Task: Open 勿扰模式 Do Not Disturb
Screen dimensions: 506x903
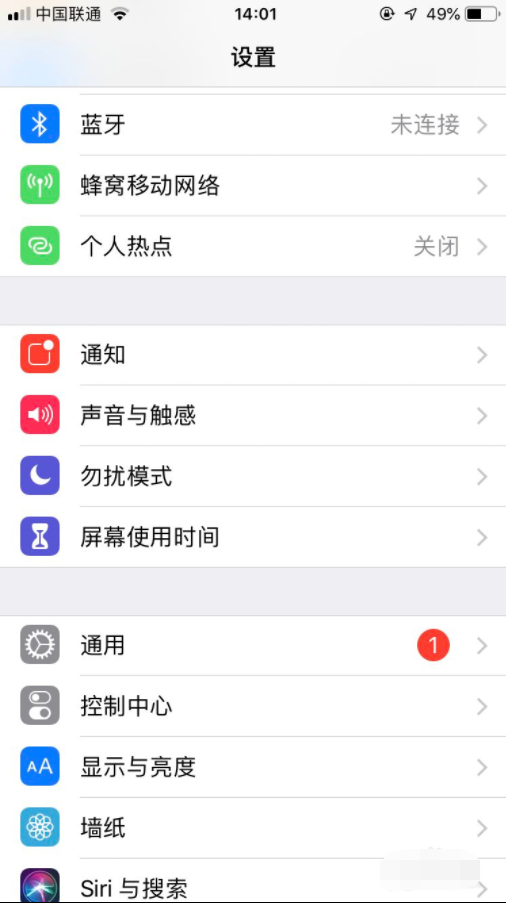Action: [x=253, y=476]
